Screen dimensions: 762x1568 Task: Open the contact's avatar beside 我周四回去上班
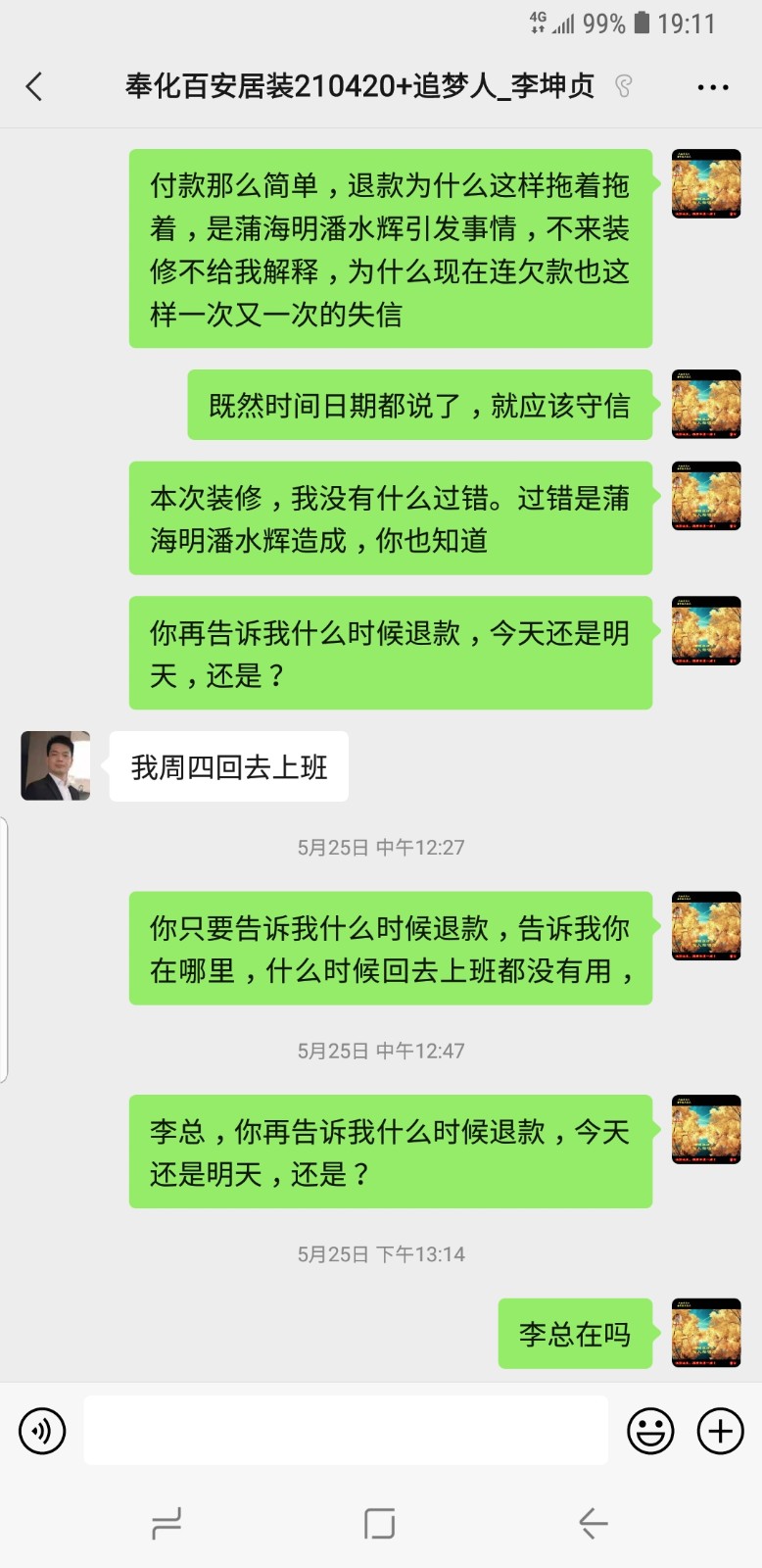click(x=56, y=765)
